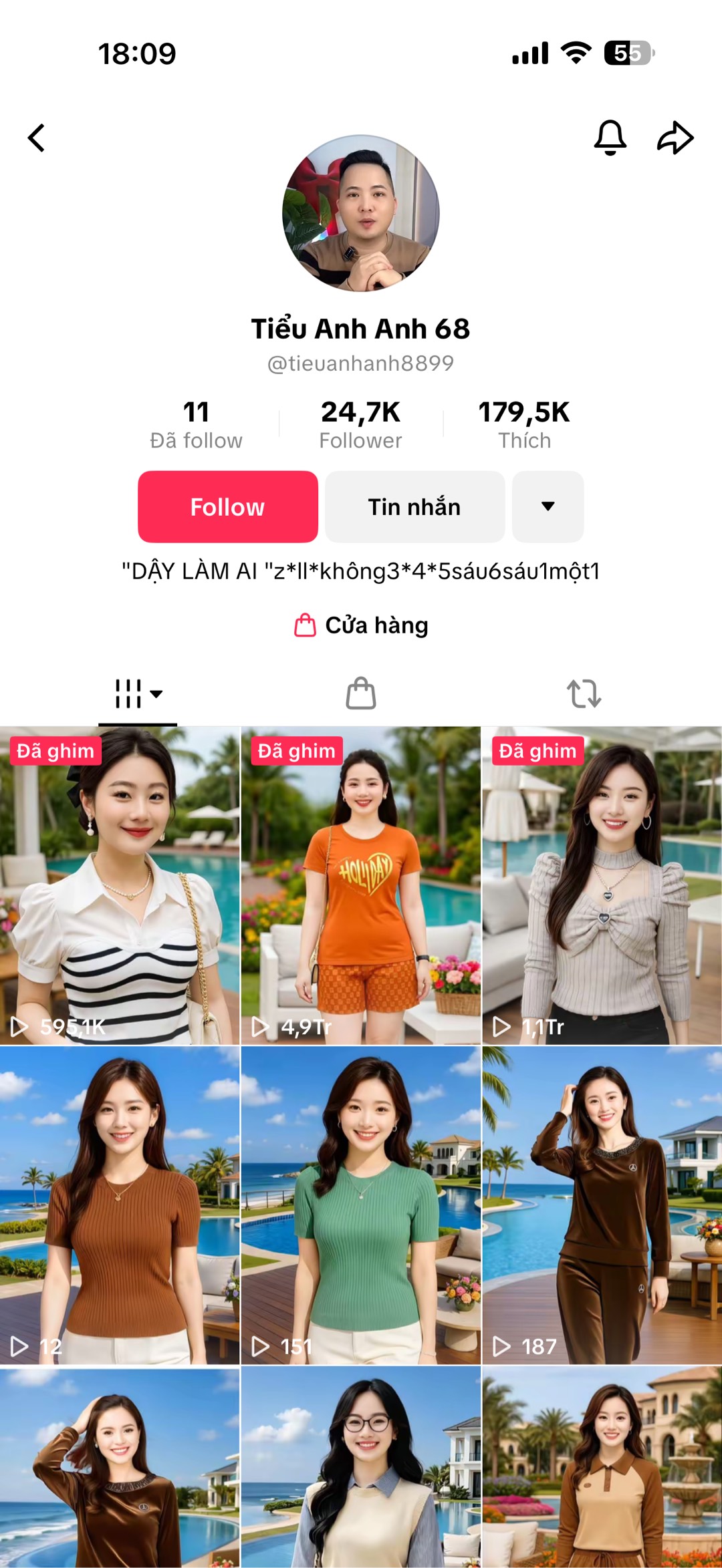Open the pinned video with 4,9Tr views
Screen dimensions: 722x1568
[360, 885]
